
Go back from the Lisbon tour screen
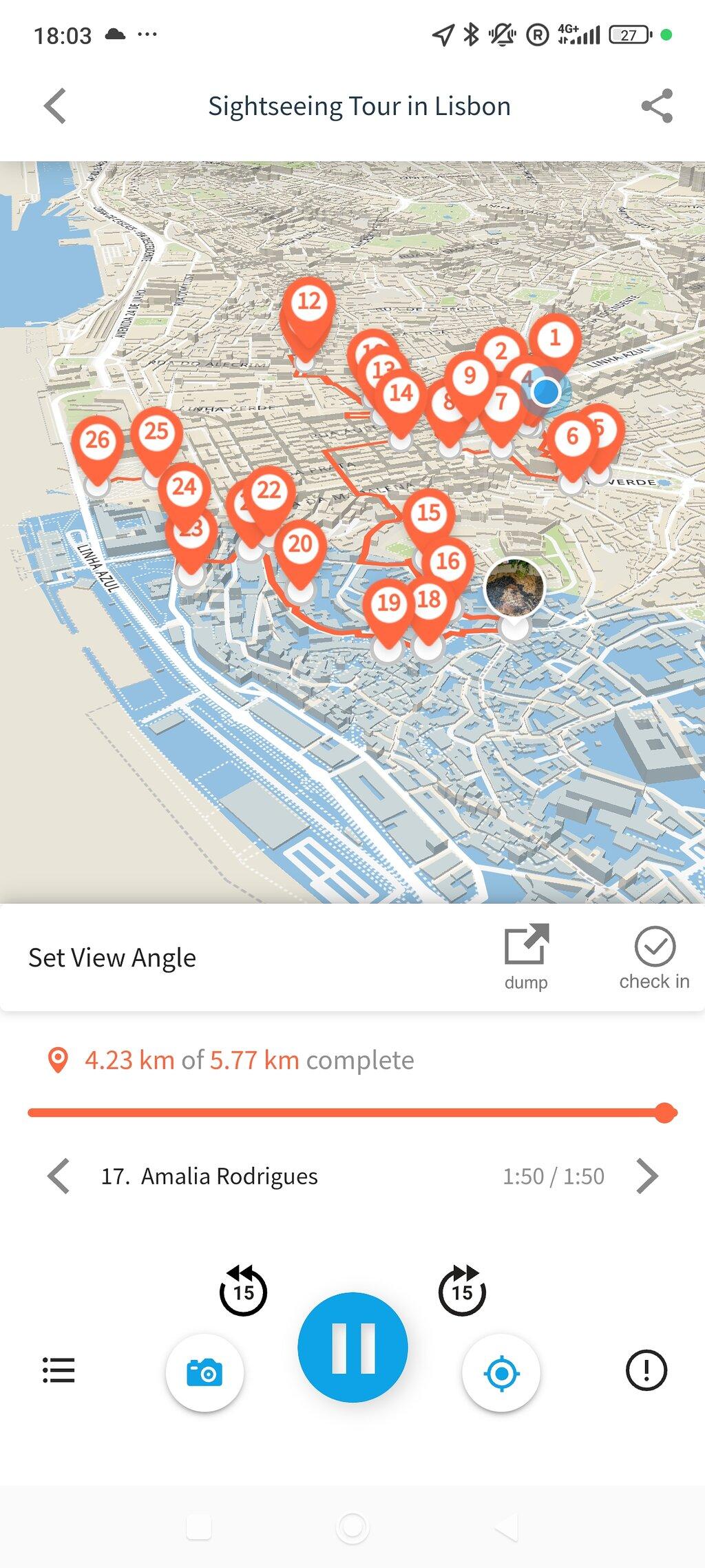(55, 106)
